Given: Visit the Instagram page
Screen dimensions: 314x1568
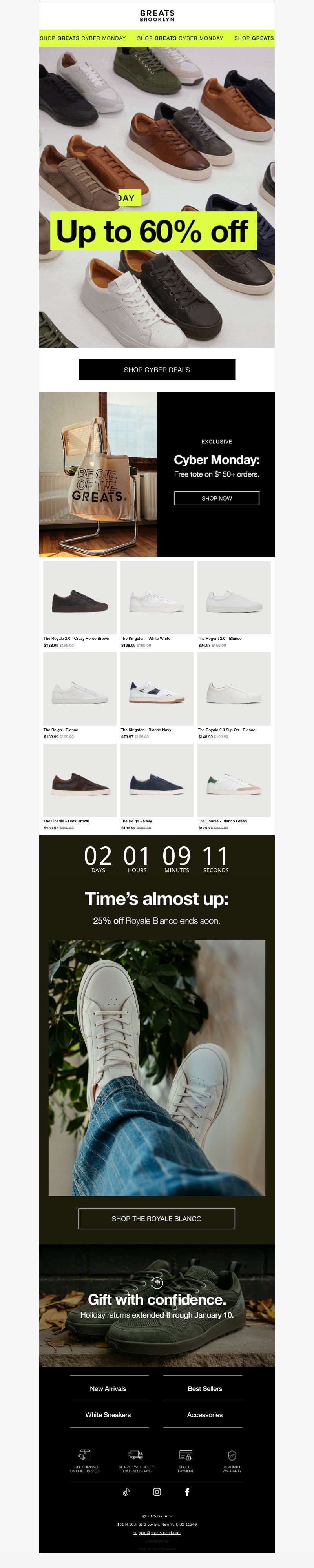Looking at the screenshot, I should click(157, 1492).
